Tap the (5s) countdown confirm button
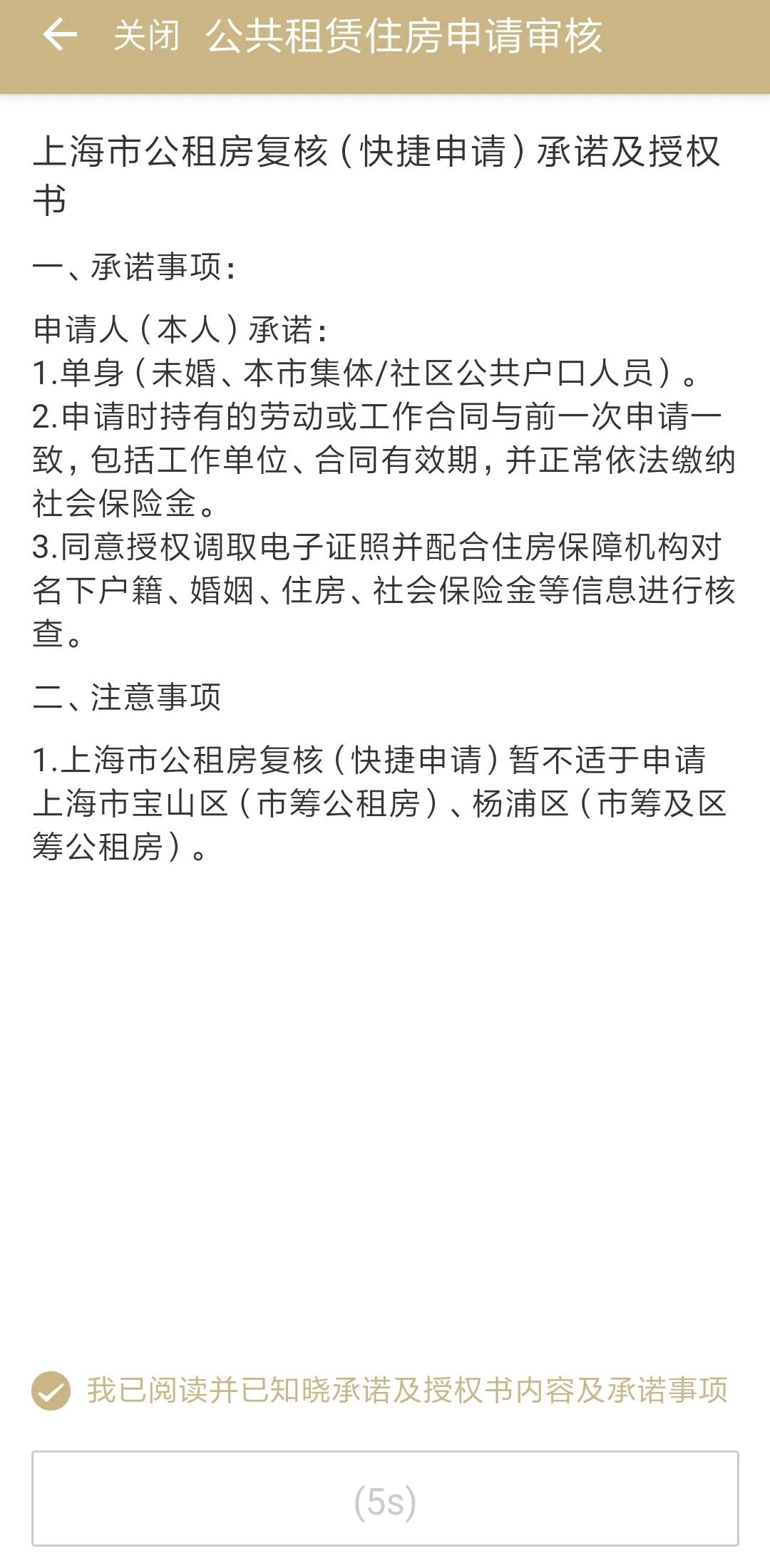 (385, 1498)
